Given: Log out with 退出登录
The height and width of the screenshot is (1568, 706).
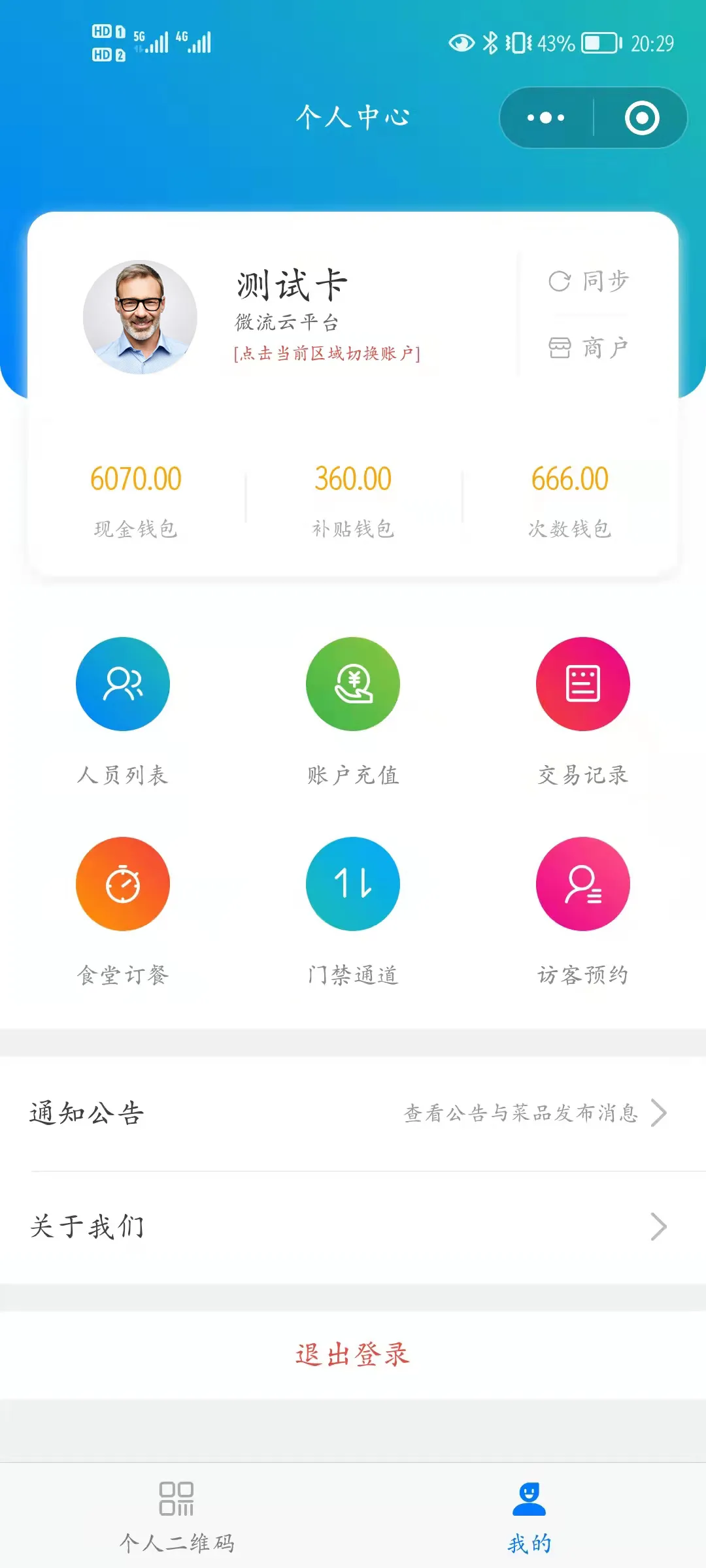Looking at the screenshot, I should coord(353,1354).
